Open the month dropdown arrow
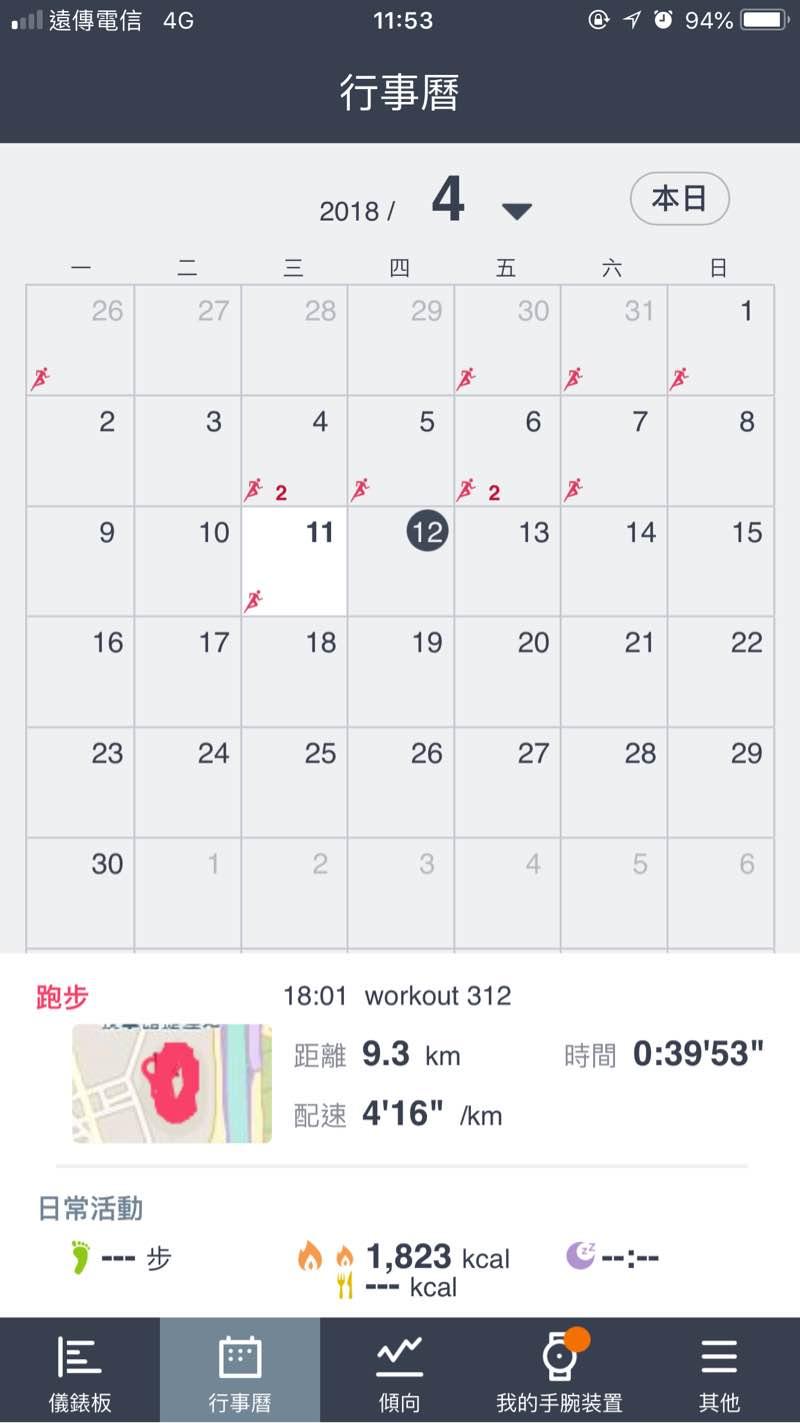The image size is (800, 1423). pos(516,211)
